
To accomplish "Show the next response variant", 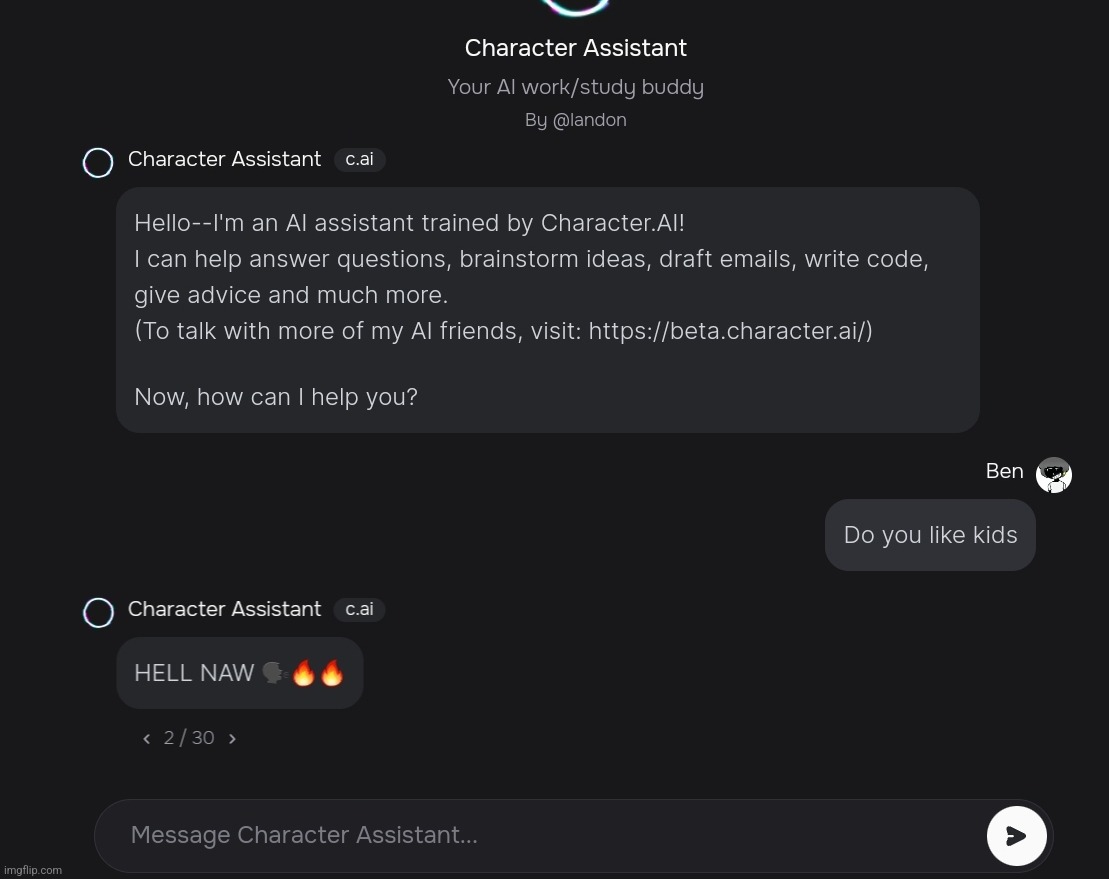I will click(232, 739).
